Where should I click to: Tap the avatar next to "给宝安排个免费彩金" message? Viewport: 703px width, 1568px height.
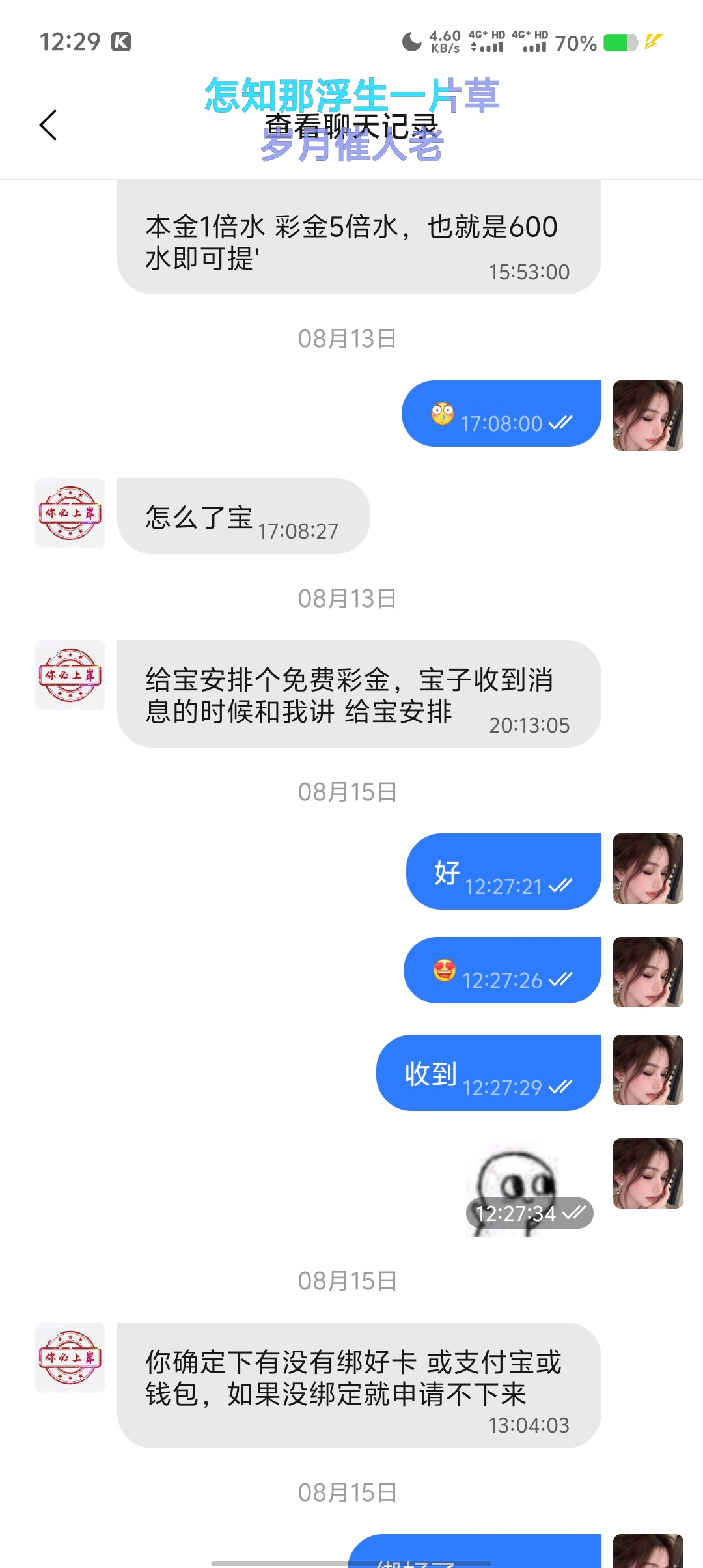point(70,675)
